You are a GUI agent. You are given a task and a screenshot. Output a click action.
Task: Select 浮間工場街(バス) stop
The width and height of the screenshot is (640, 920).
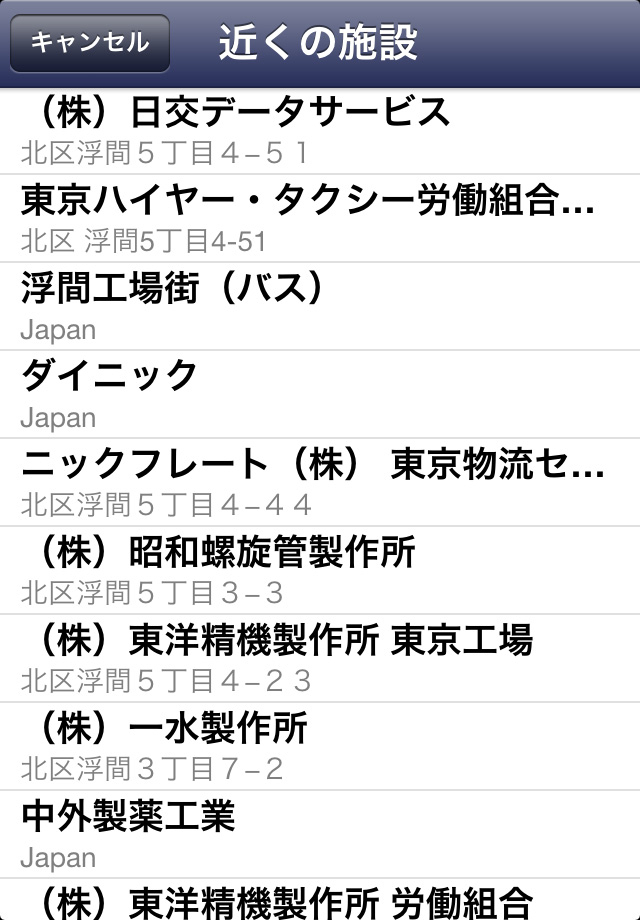pos(320,306)
